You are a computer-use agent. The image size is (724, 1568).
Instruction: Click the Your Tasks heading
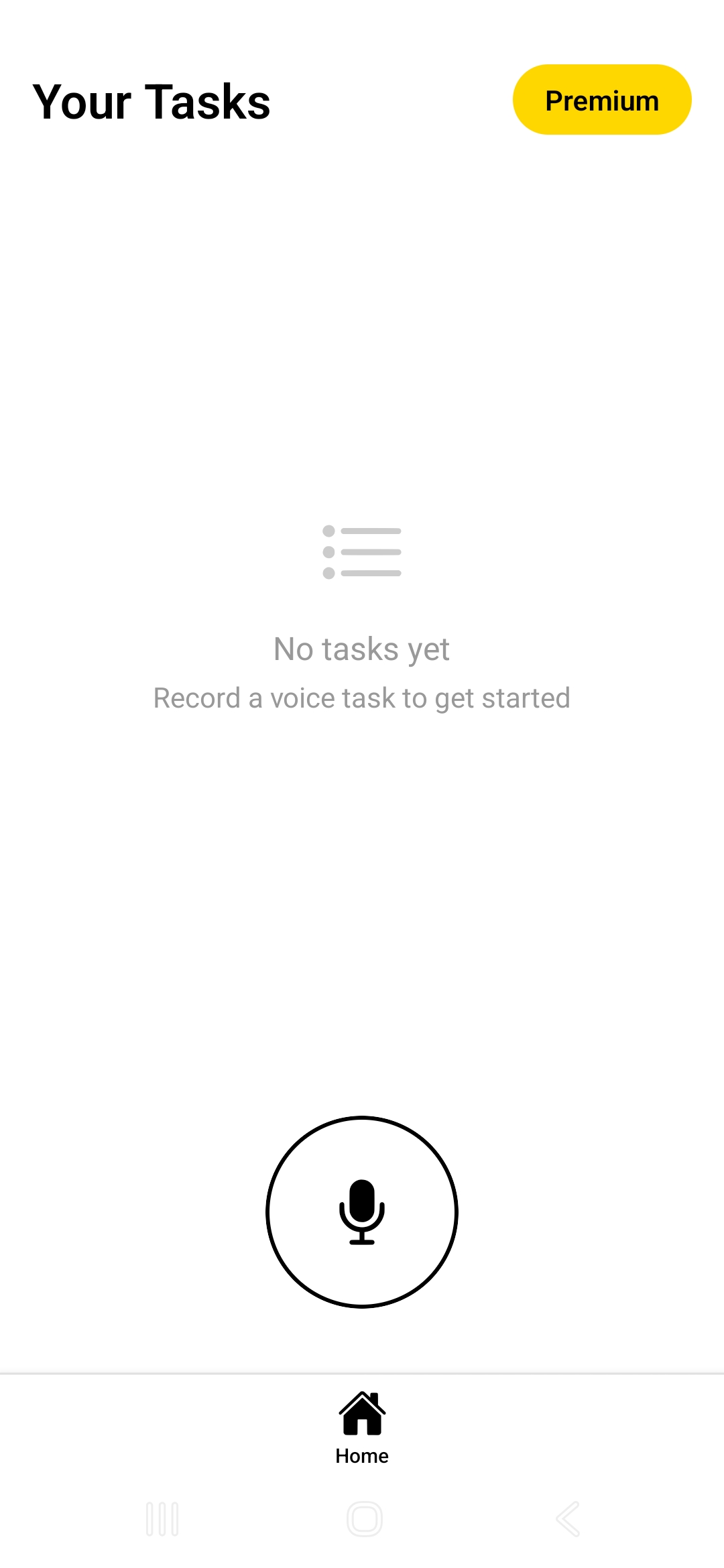[152, 101]
